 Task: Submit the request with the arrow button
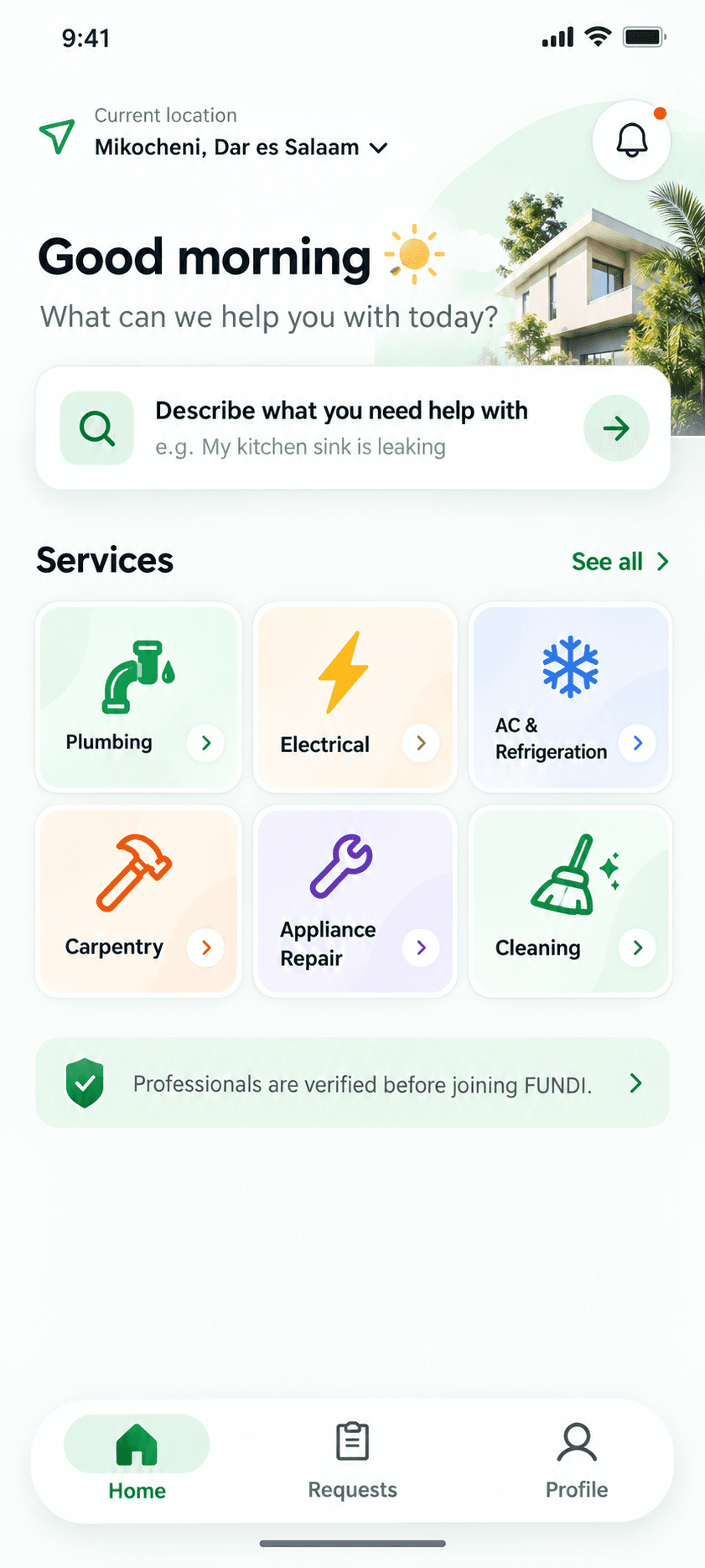coord(616,428)
